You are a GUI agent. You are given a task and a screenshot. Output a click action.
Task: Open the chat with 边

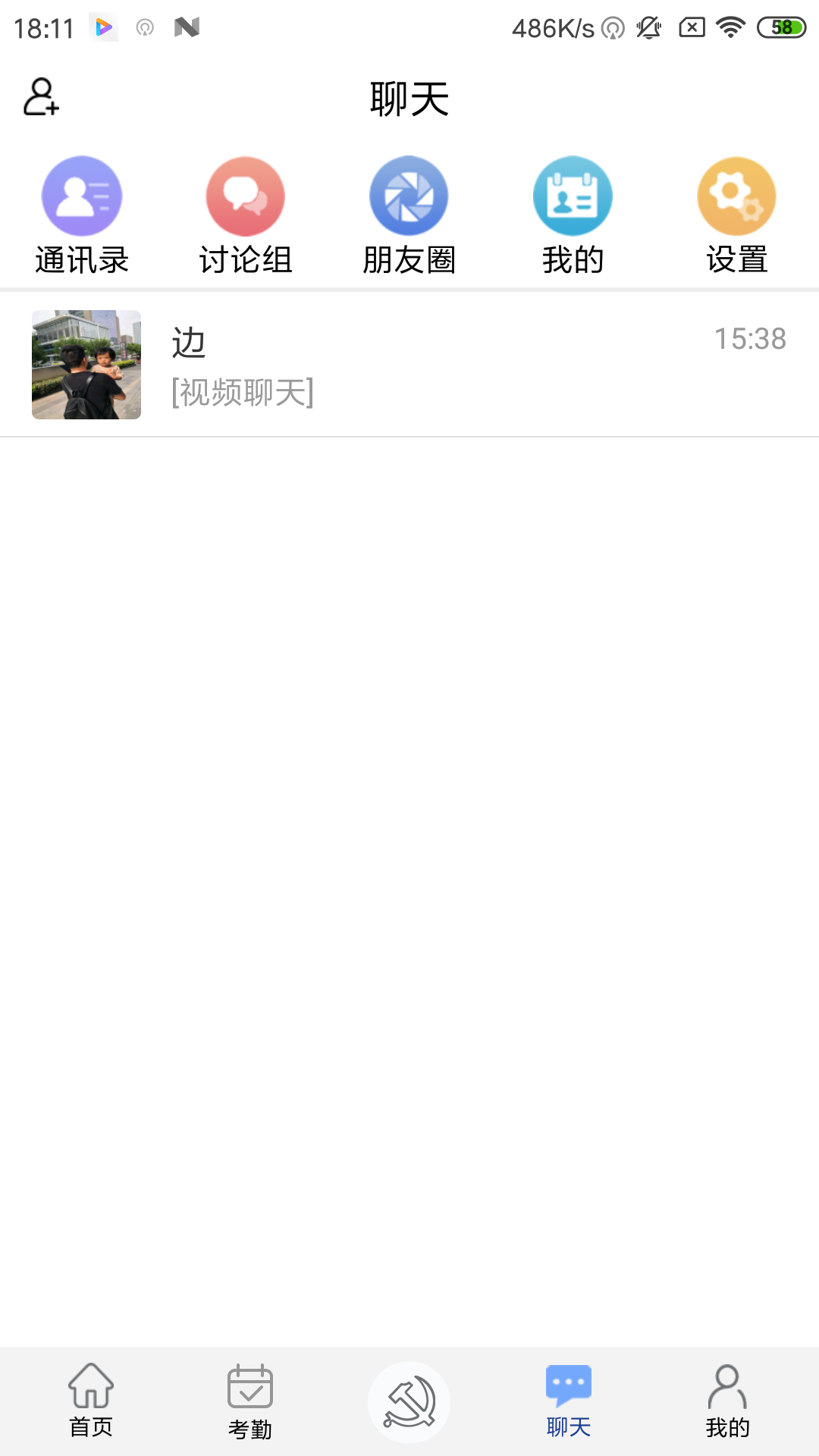[x=409, y=365]
